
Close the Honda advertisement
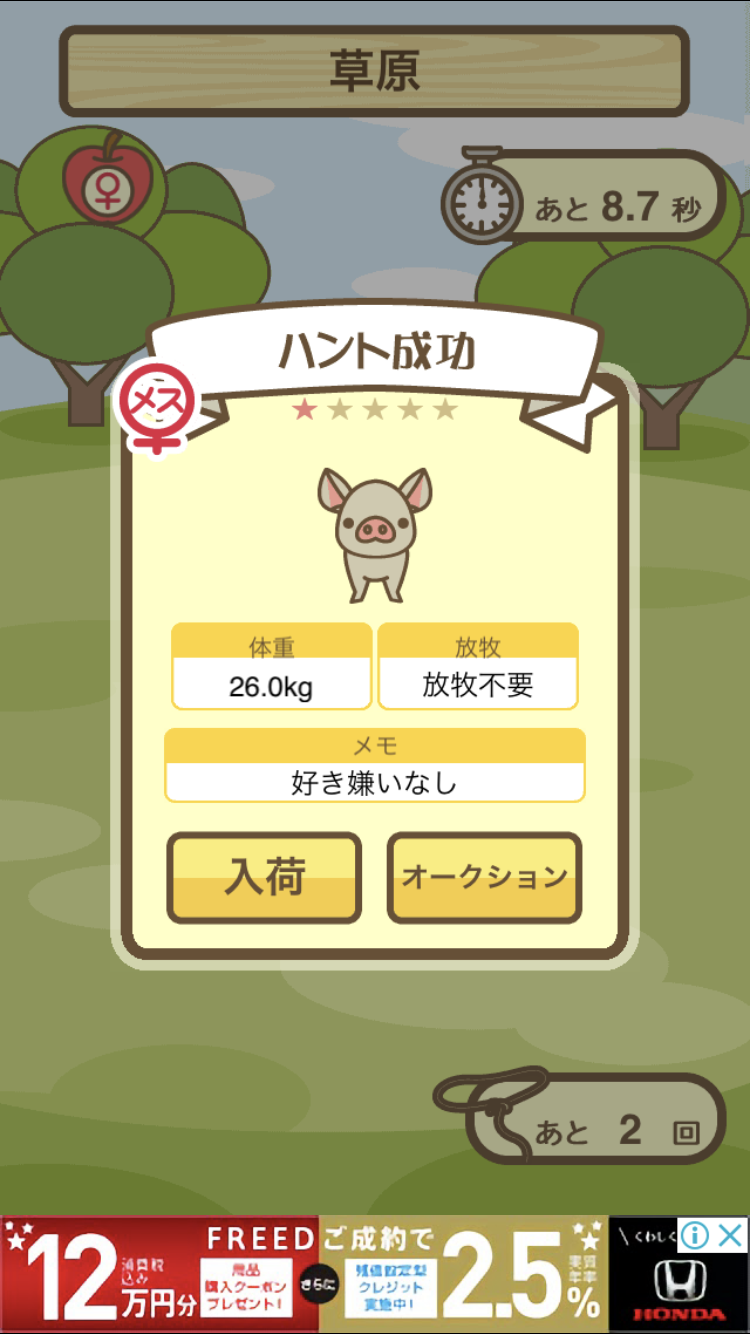point(730,1235)
